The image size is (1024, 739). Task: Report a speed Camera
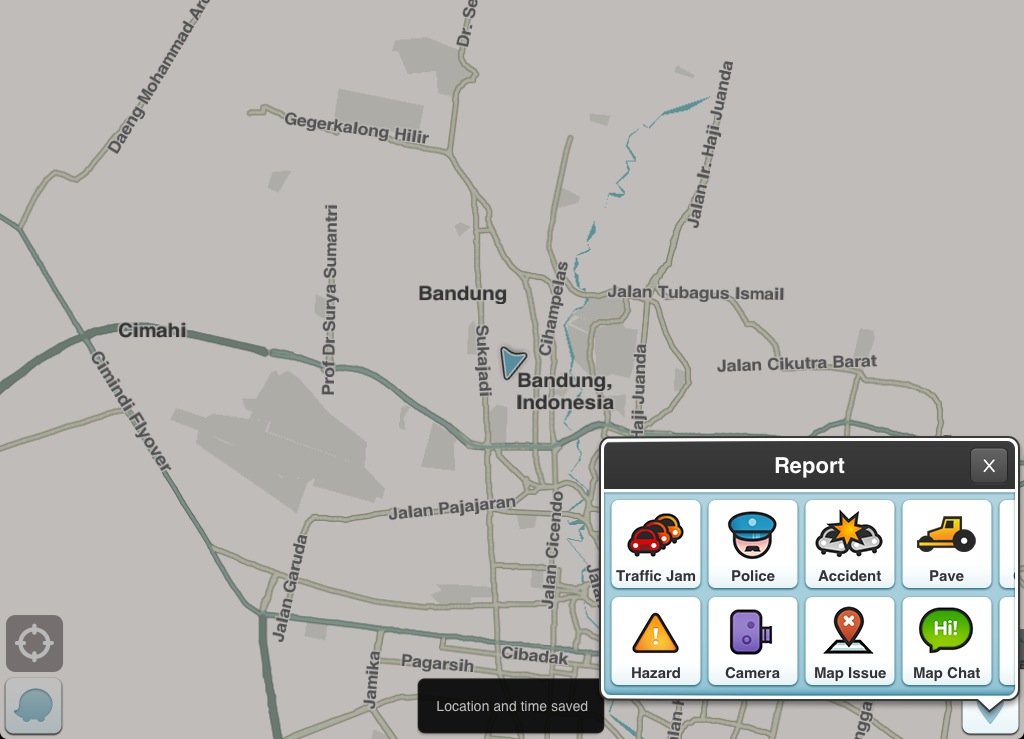coord(752,641)
